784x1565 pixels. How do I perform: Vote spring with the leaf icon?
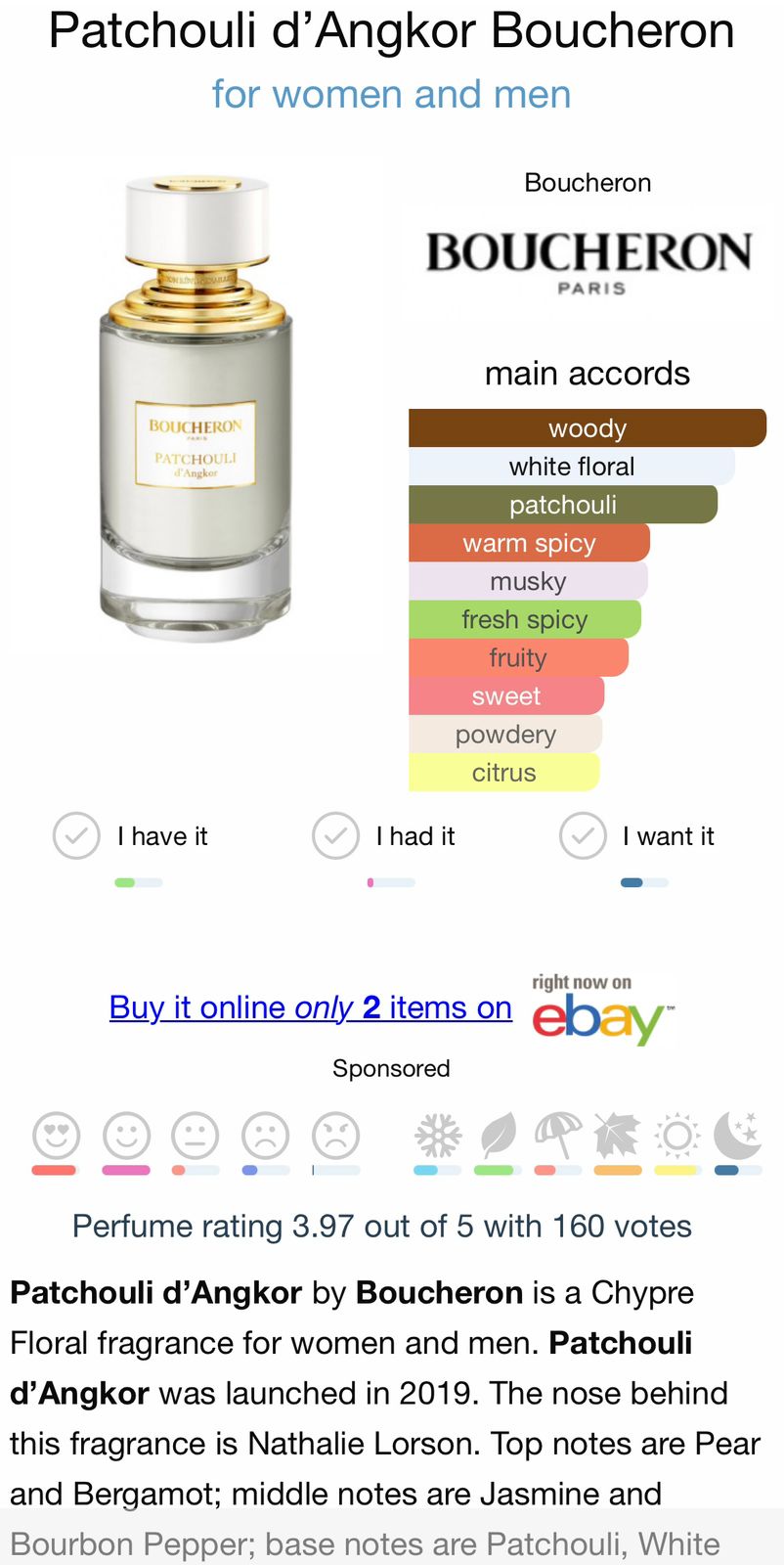coord(498,1136)
